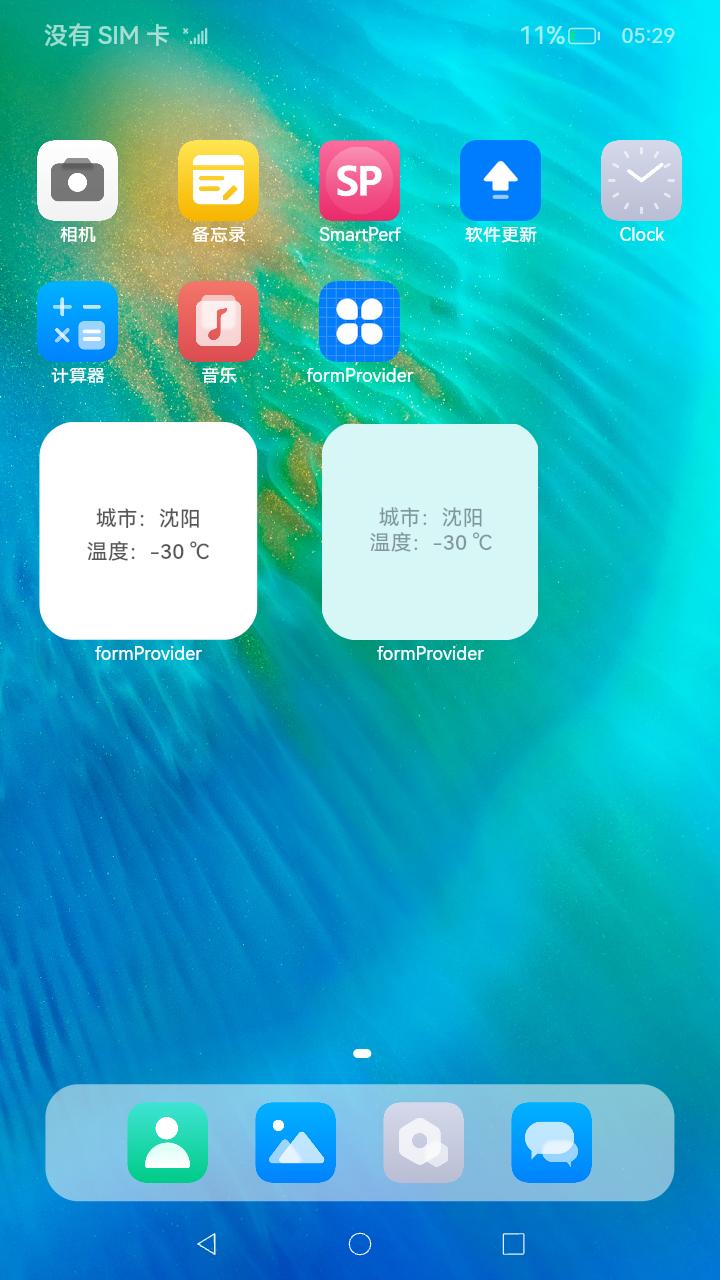This screenshot has height=1280, width=720.
Task: Launch the formProvider app icon
Action: pos(359,322)
